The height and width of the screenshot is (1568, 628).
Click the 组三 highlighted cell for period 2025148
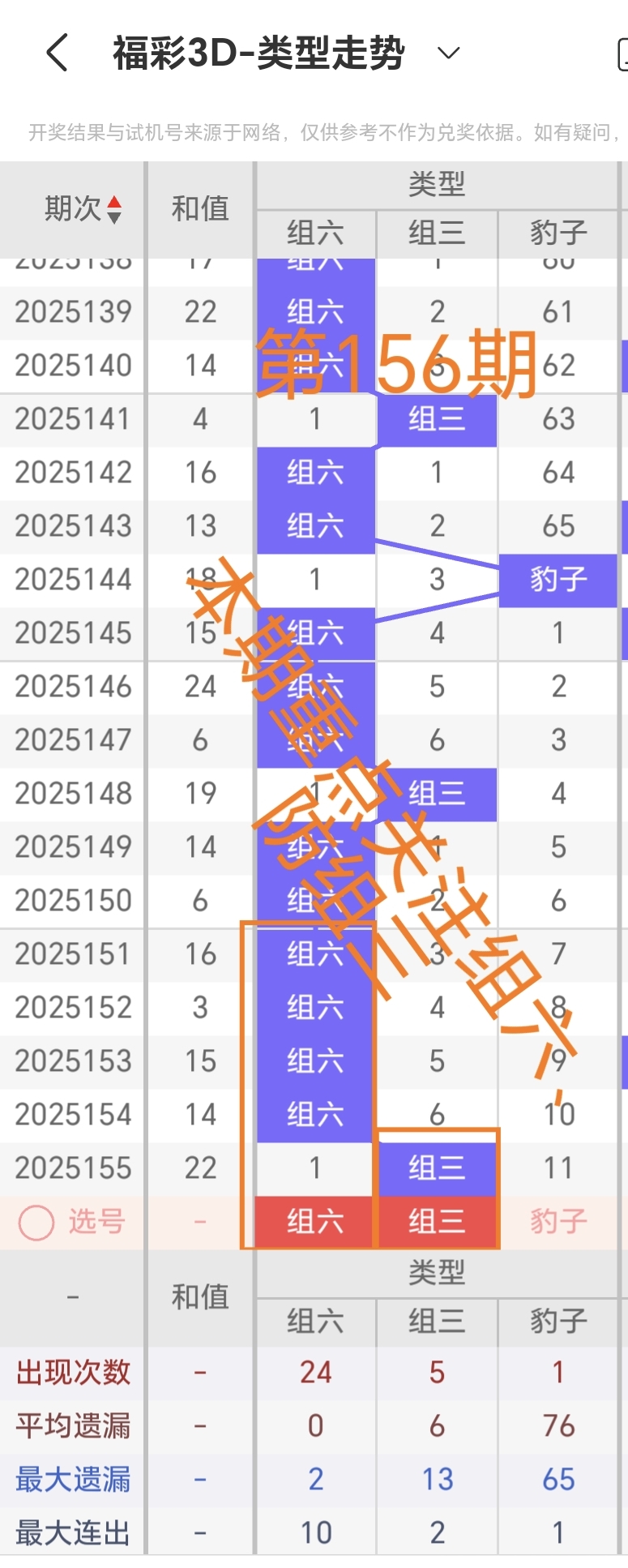click(437, 793)
